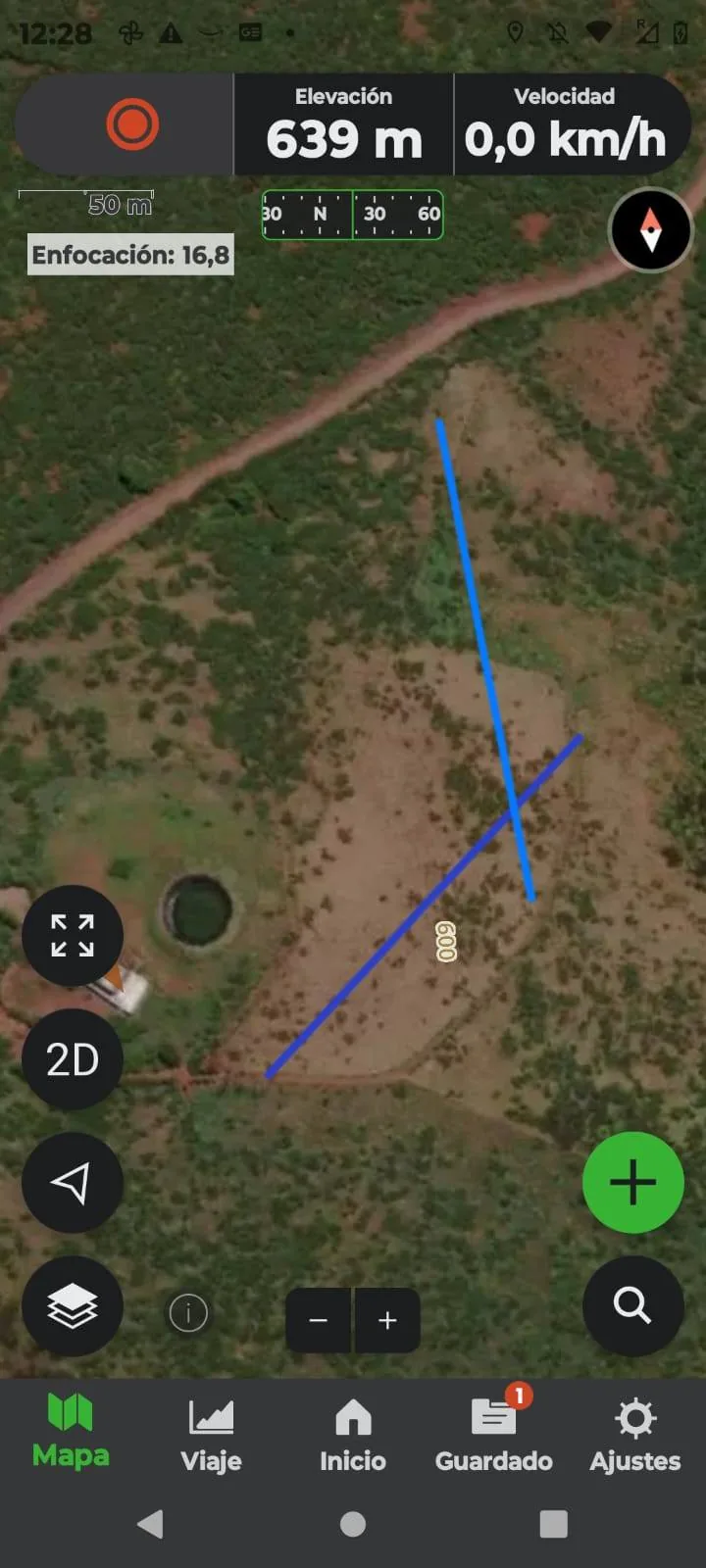Open the Velocidad panel
This screenshot has width=706, height=1568.
(565, 124)
